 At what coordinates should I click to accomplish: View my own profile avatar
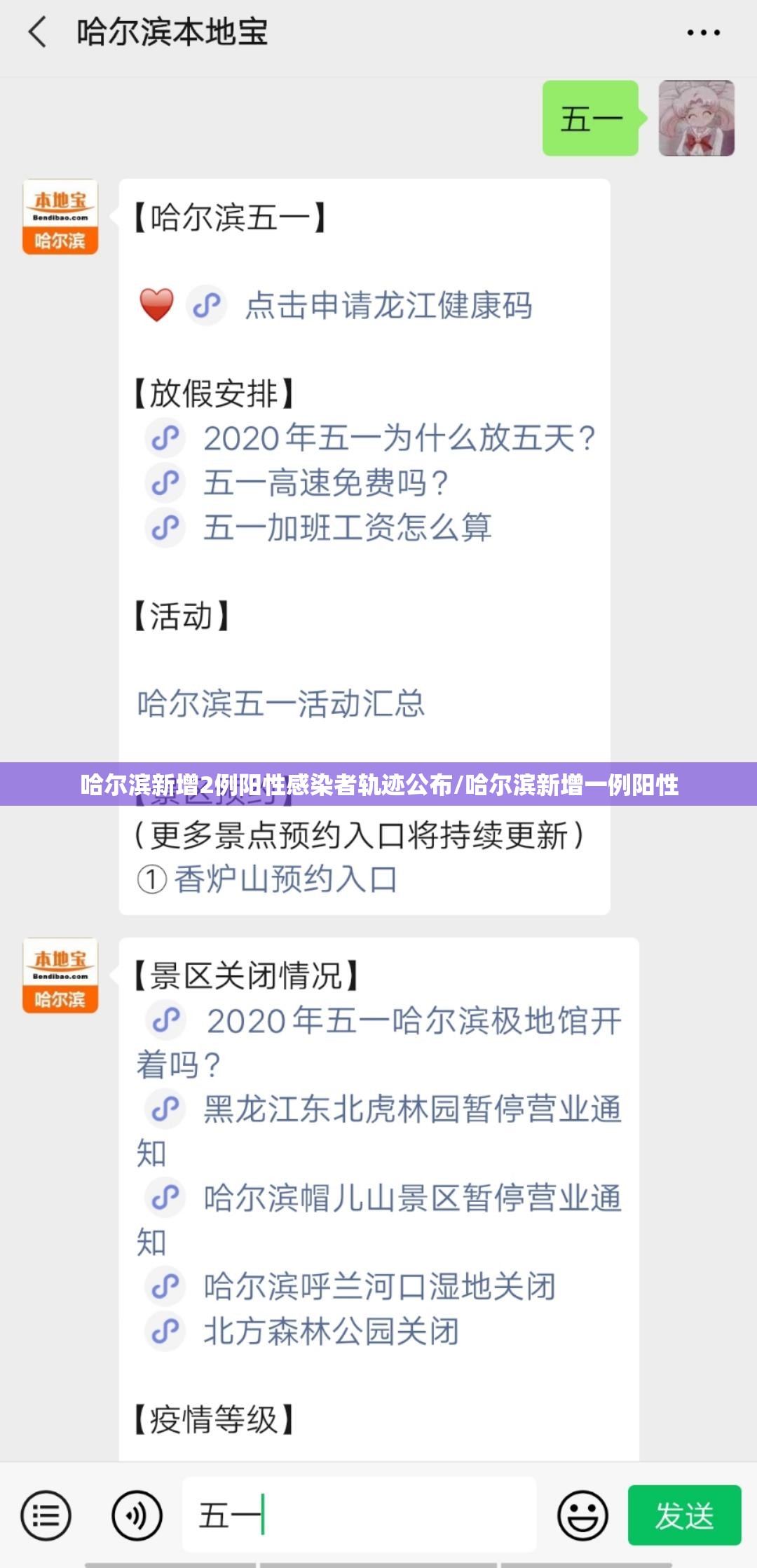click(x=696, y=118)
